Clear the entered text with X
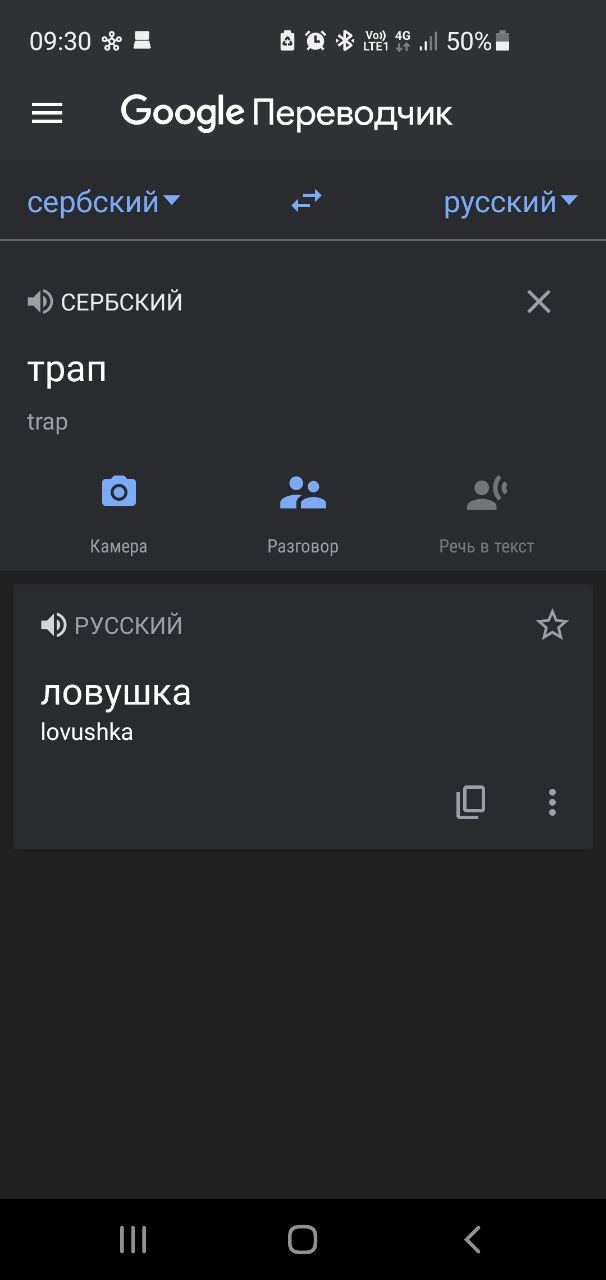 coord(539,302)
